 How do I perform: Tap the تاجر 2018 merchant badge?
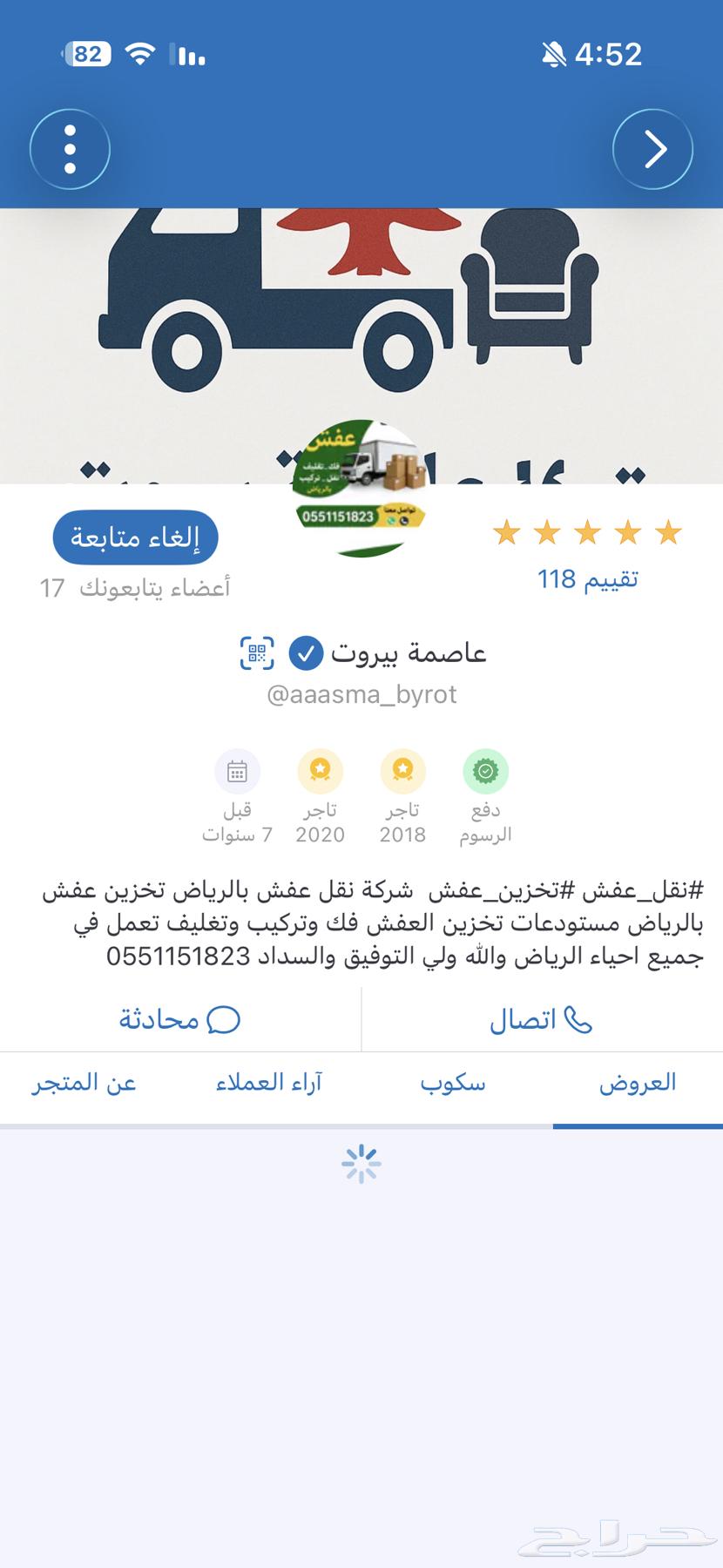click(402, 770)
